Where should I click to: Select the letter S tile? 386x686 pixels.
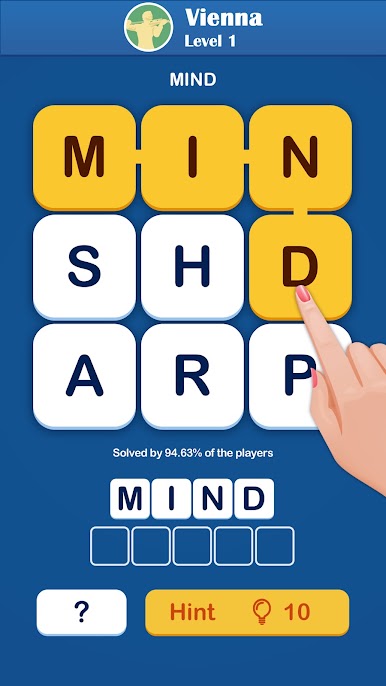[84, 267]
